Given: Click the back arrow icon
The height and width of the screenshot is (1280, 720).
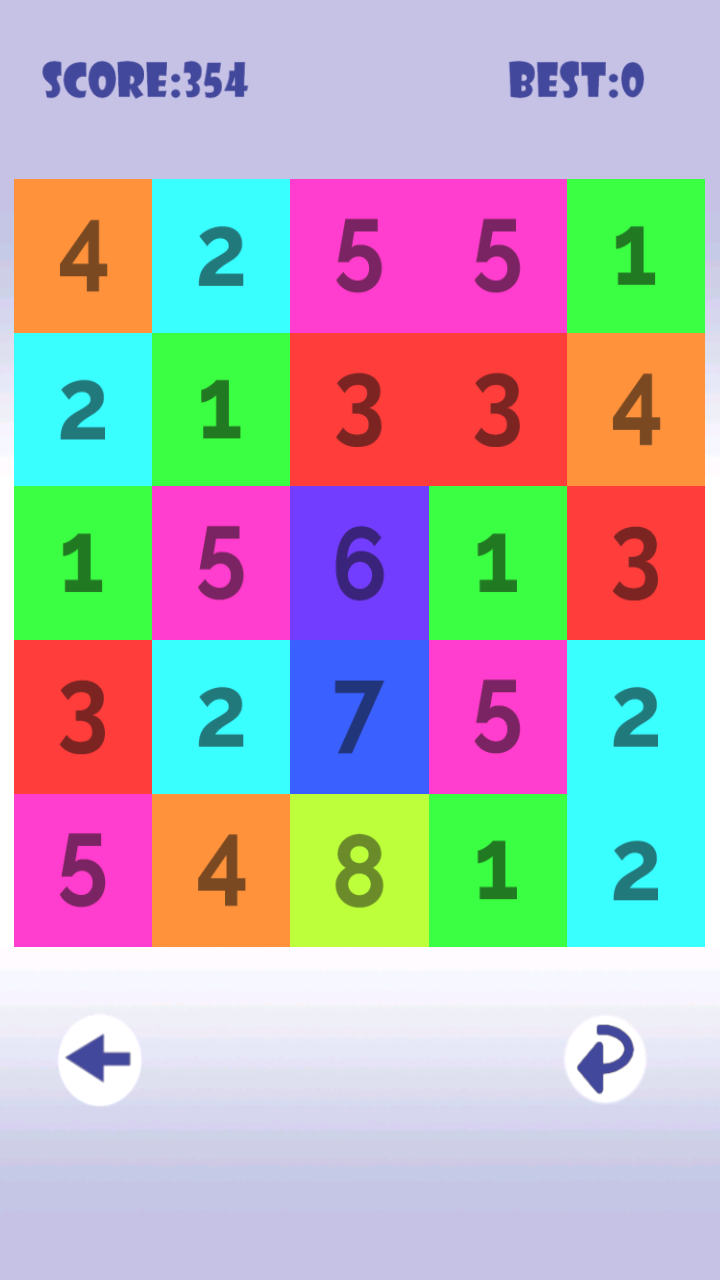Looking at the screenshot, I should point(98,1060).
